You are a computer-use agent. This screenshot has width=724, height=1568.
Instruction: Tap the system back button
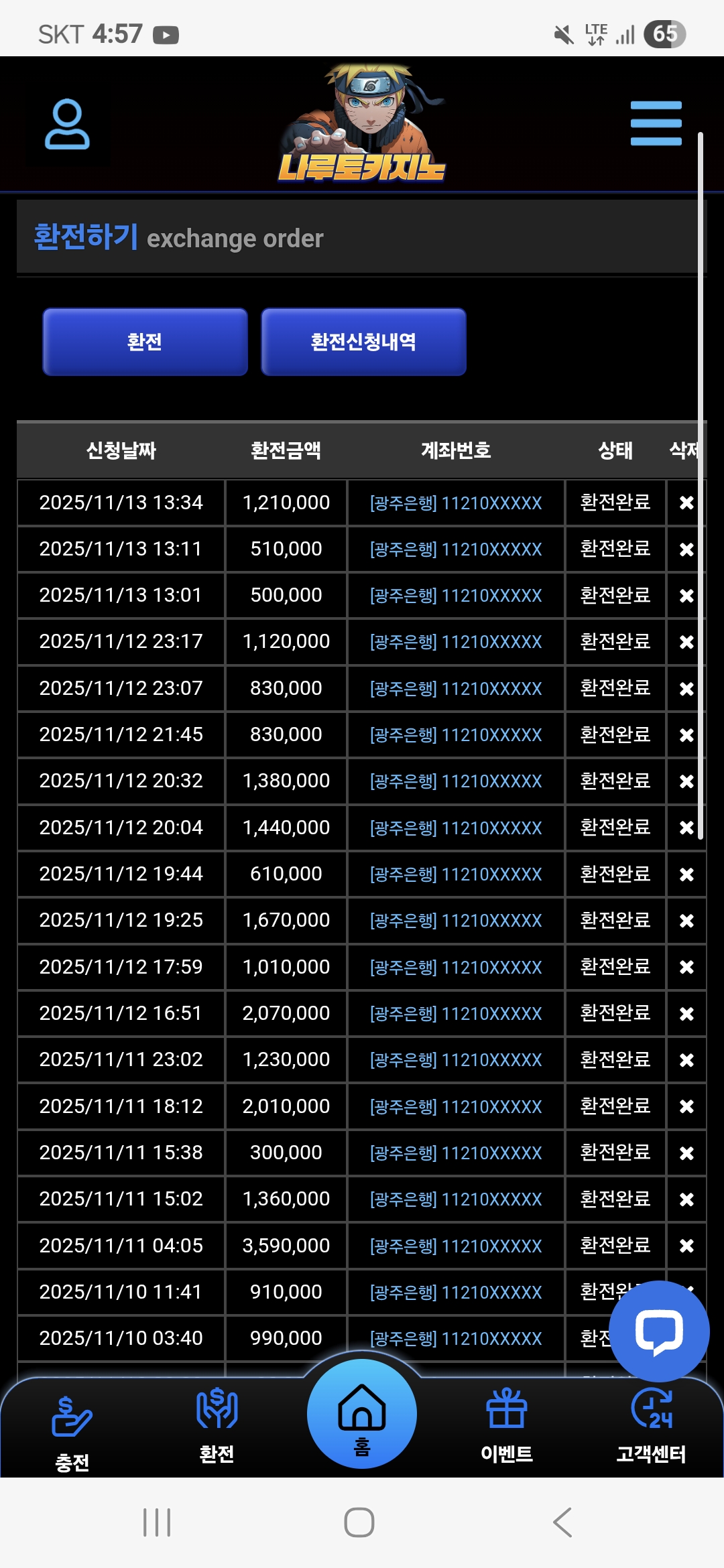[562, 1522]
